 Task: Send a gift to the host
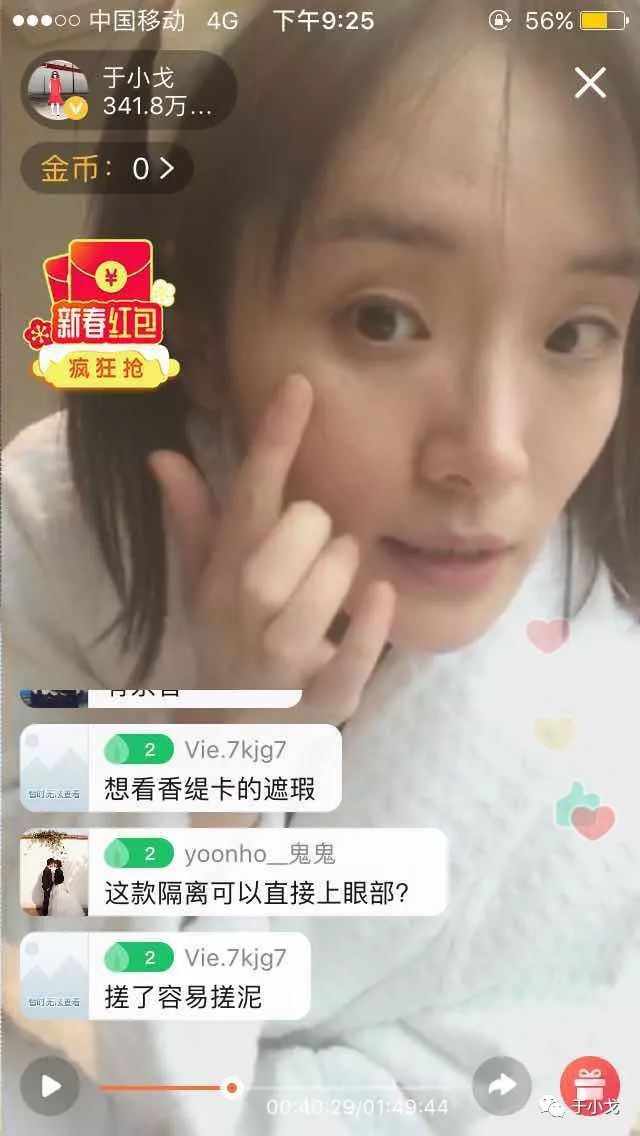click(x=590, y=1086)
